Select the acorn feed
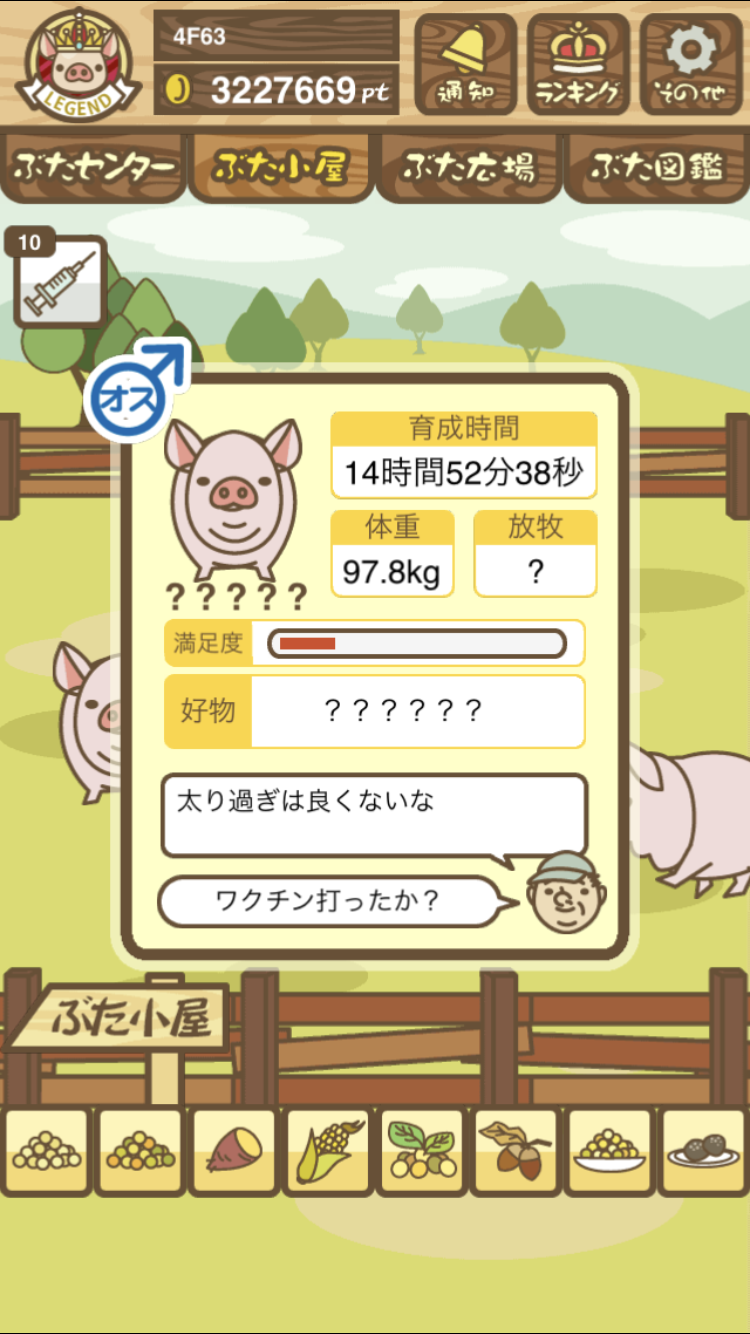Image resolution: width=750 pixels, height=1334 pixels. (x=515, y=1151)
